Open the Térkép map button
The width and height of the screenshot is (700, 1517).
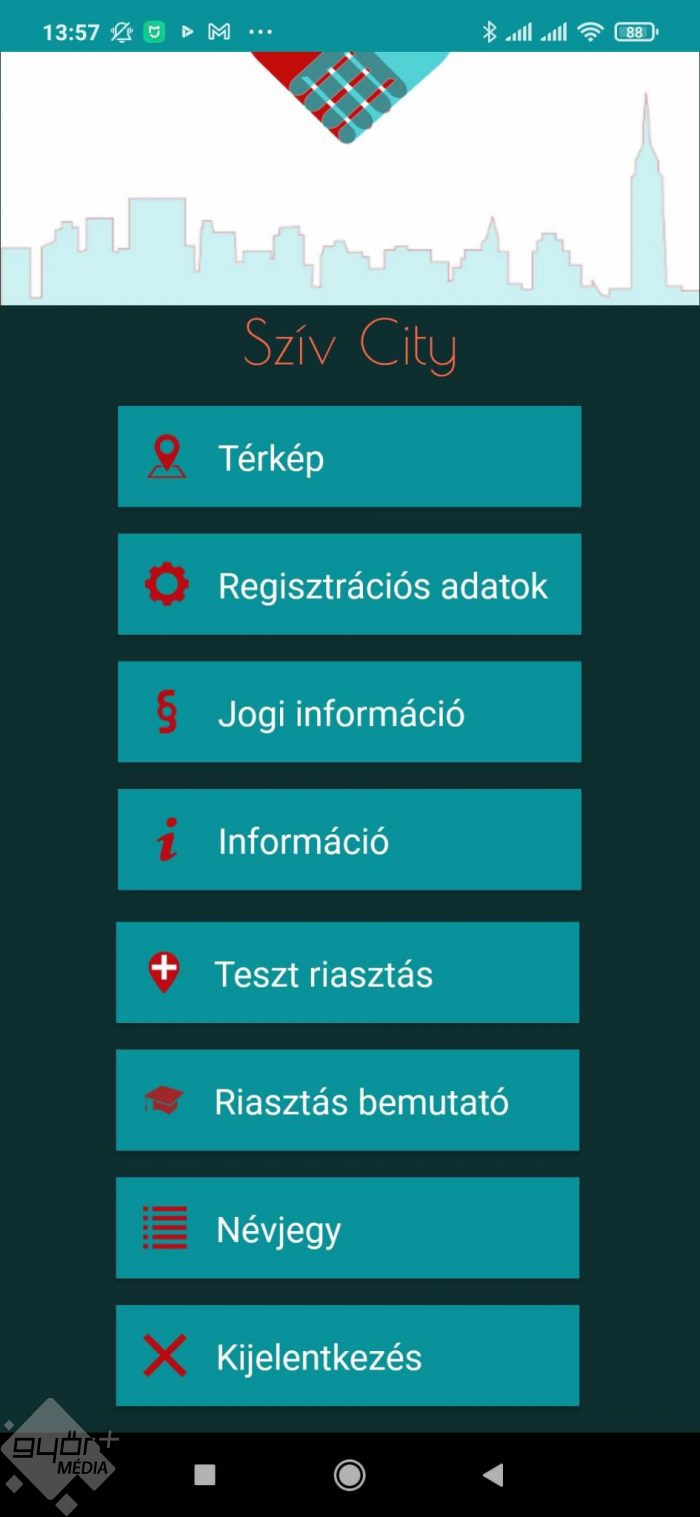[349, 457]
